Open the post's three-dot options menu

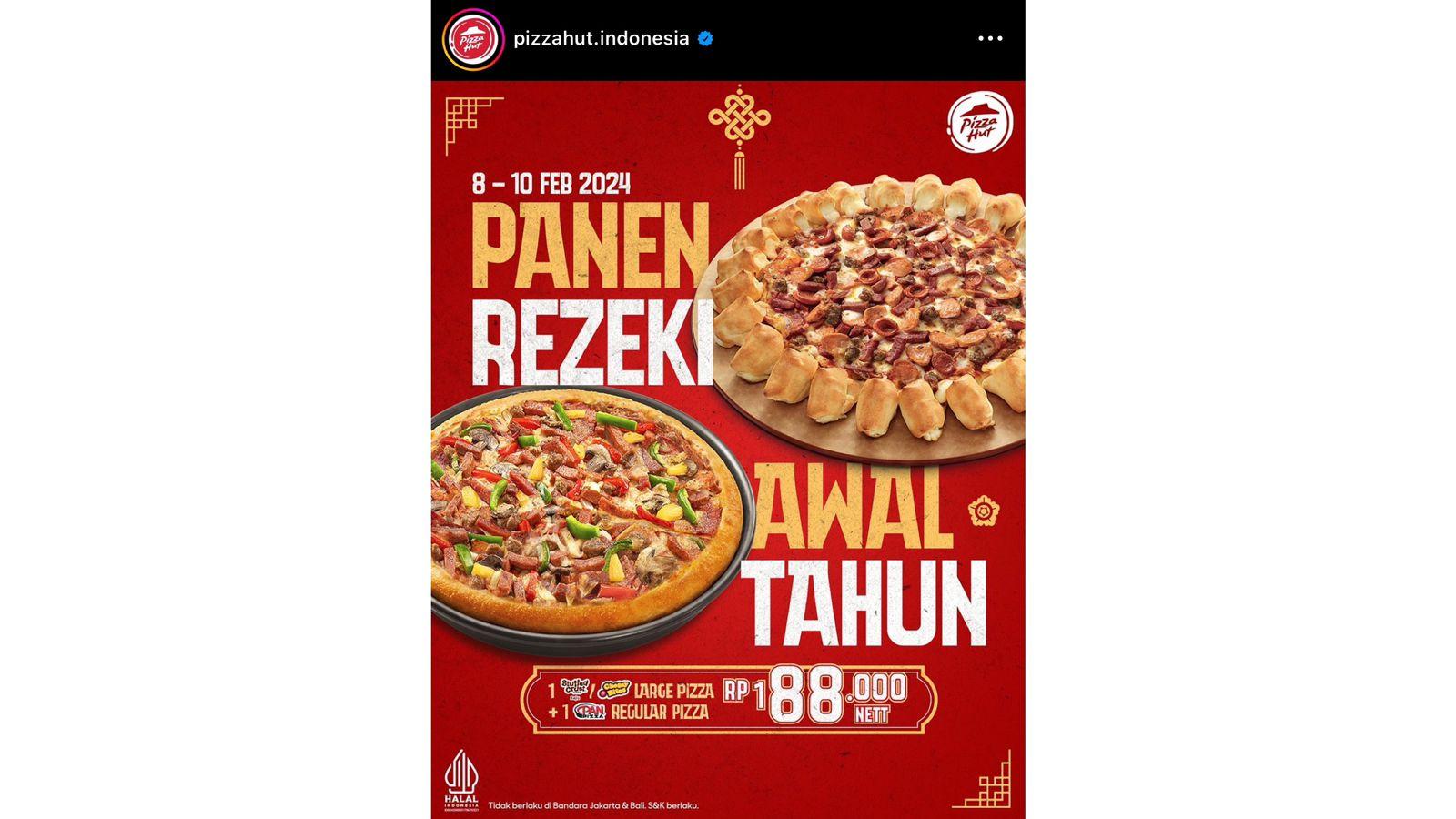(990, 39)
